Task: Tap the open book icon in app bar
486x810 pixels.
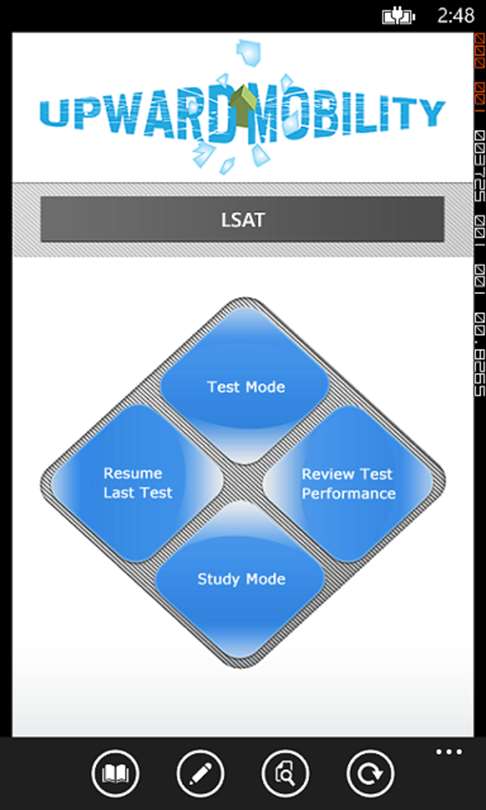Action: pyautogui.click(x=115, y=773)
